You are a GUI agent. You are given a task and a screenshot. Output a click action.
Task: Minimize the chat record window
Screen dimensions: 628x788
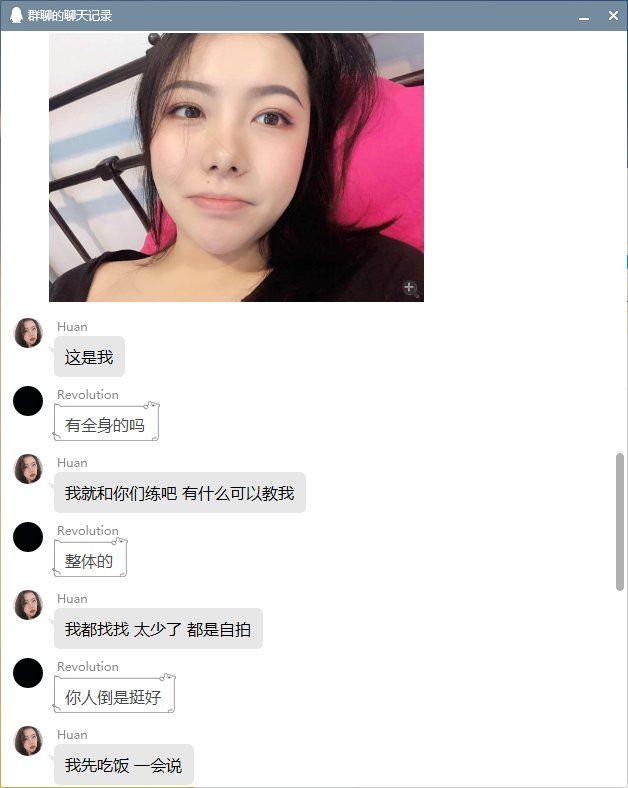pos(584,16)
